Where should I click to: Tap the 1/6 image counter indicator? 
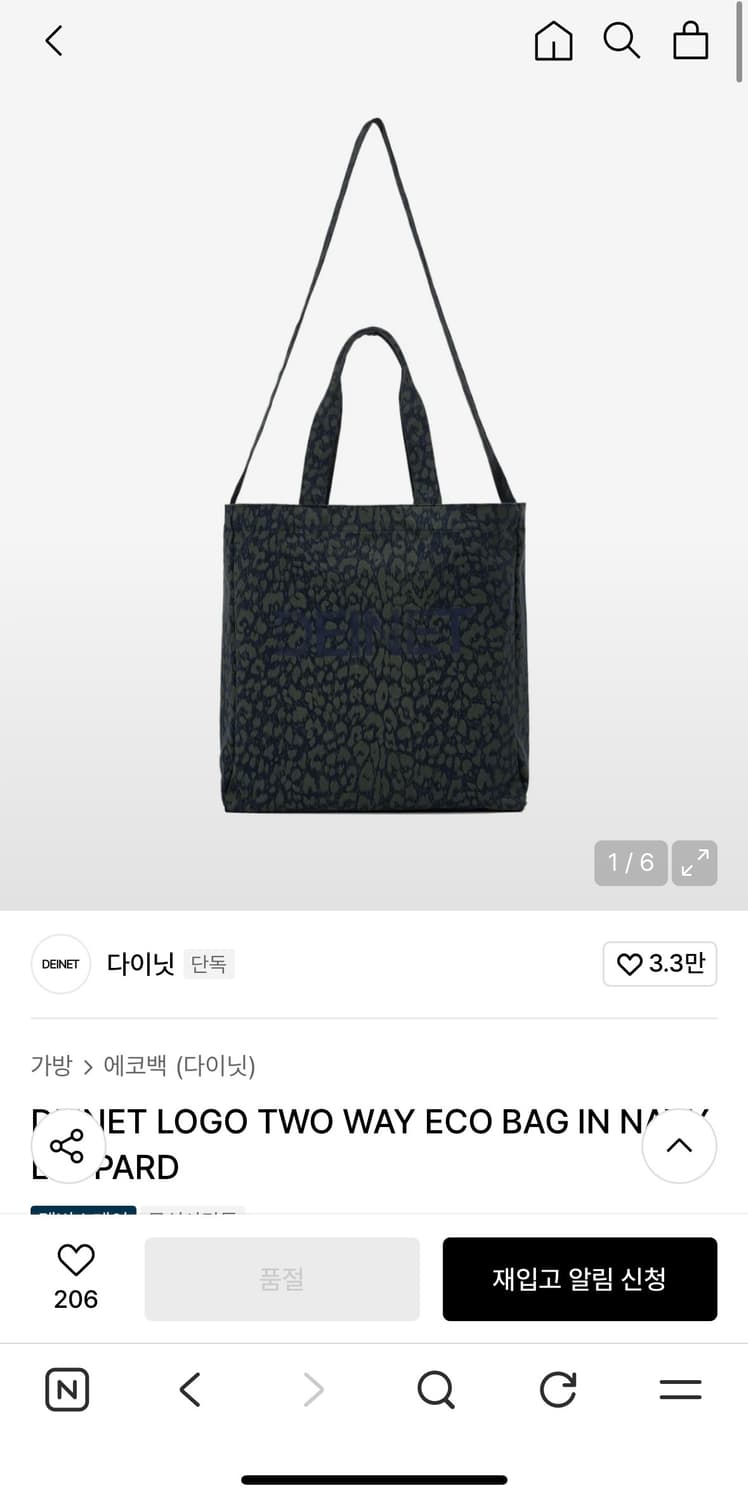click(630, 862)
